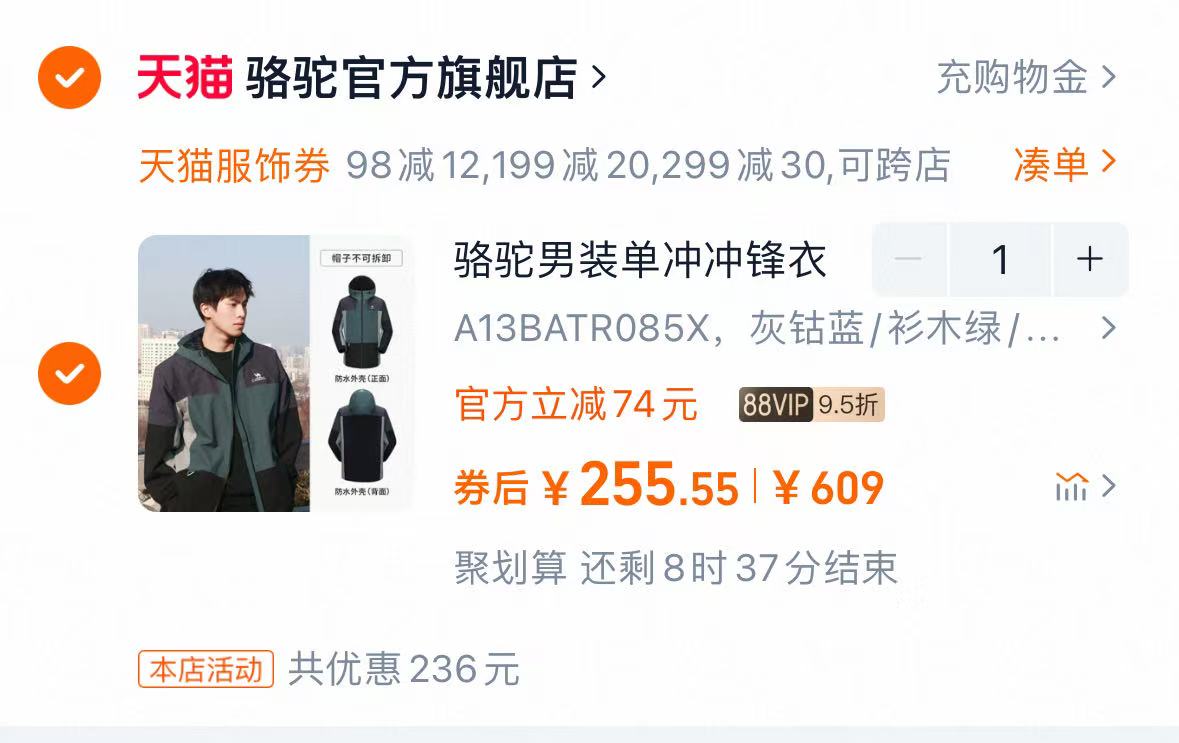Image resolution: width=1179 pixels, height=743 pixels.
Task: Open the 骆驼官方旗舰店 store page
Action: [x=410, y=77]
